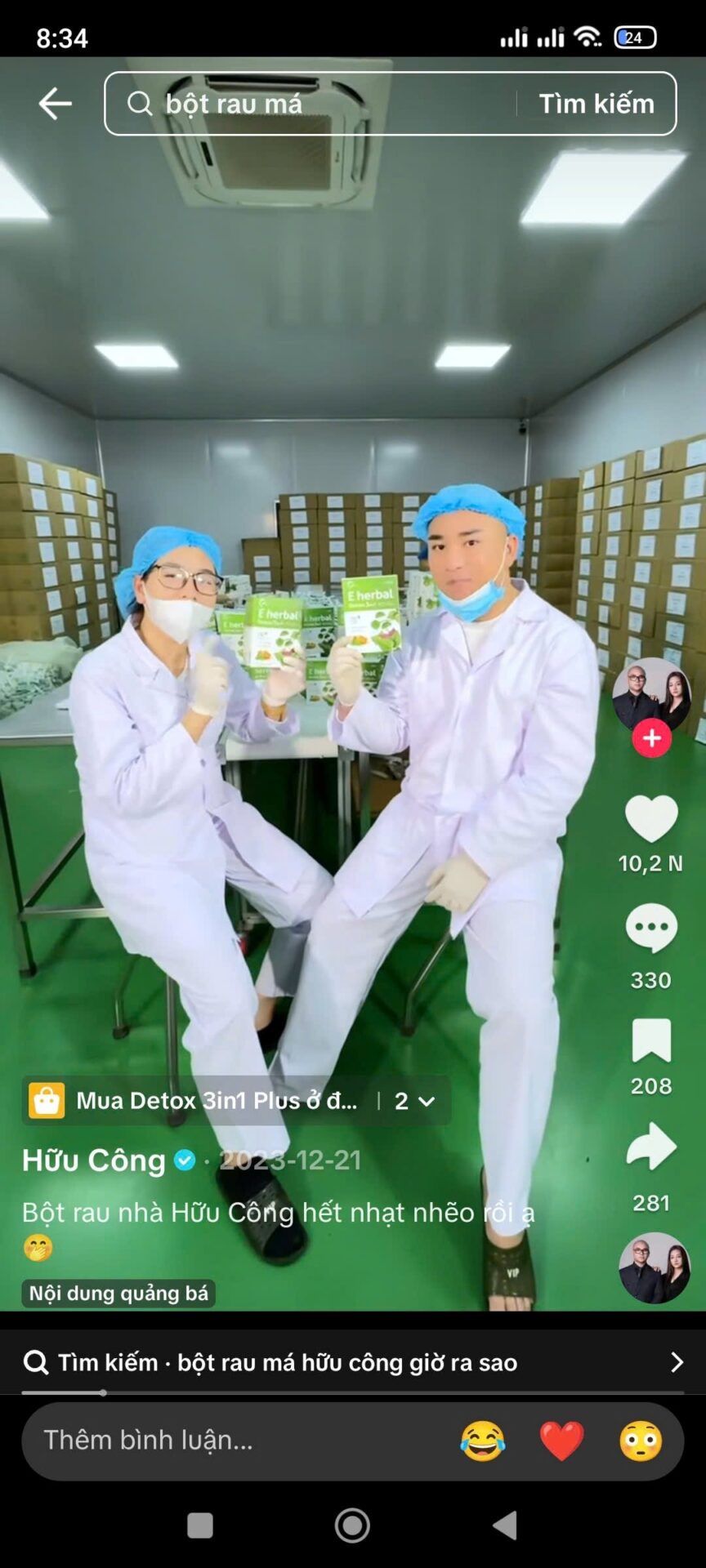Save the video with the bookmark icon
The width and height of the screenshot is (706, 1568).
[651, 1040]
